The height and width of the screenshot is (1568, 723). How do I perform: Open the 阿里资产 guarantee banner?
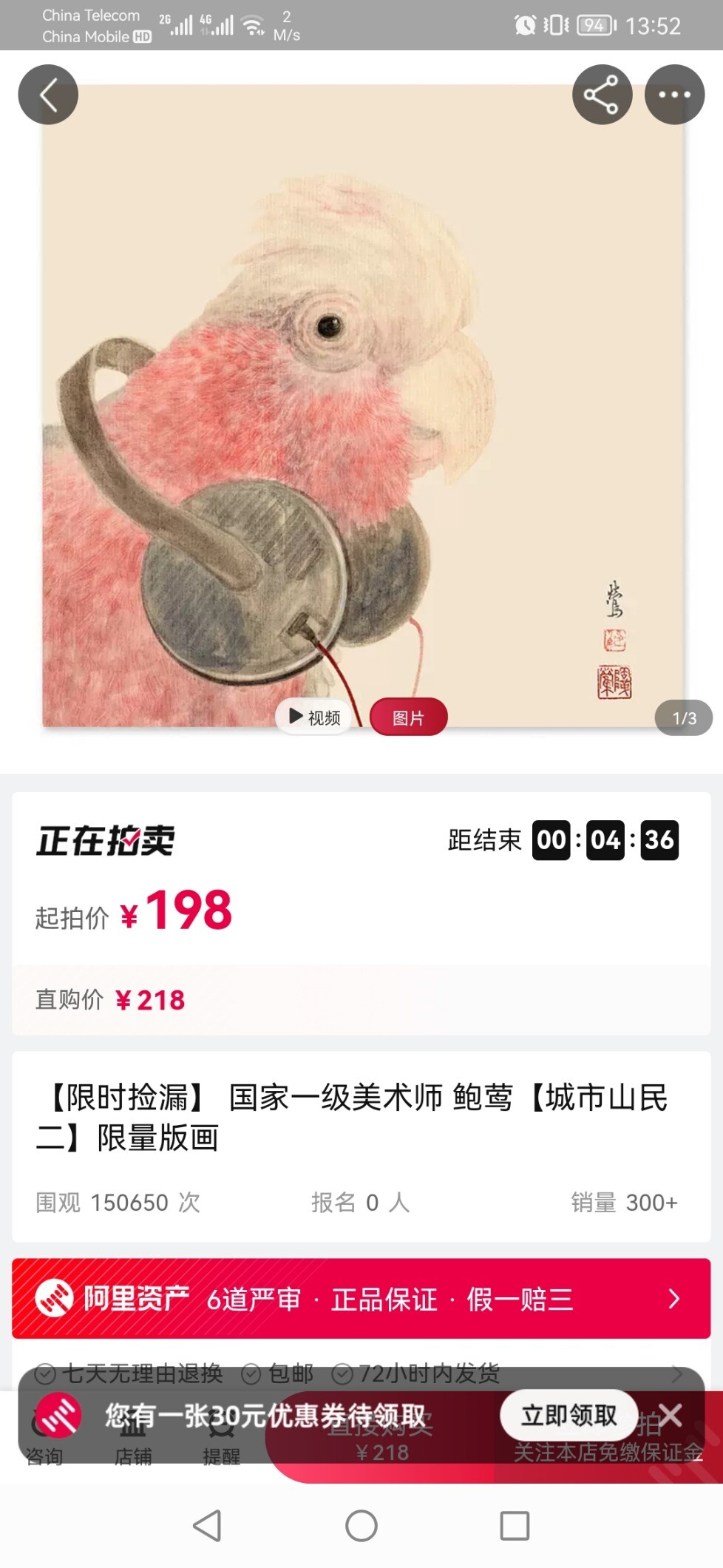pyautogui.click(x=361, y=1298)
